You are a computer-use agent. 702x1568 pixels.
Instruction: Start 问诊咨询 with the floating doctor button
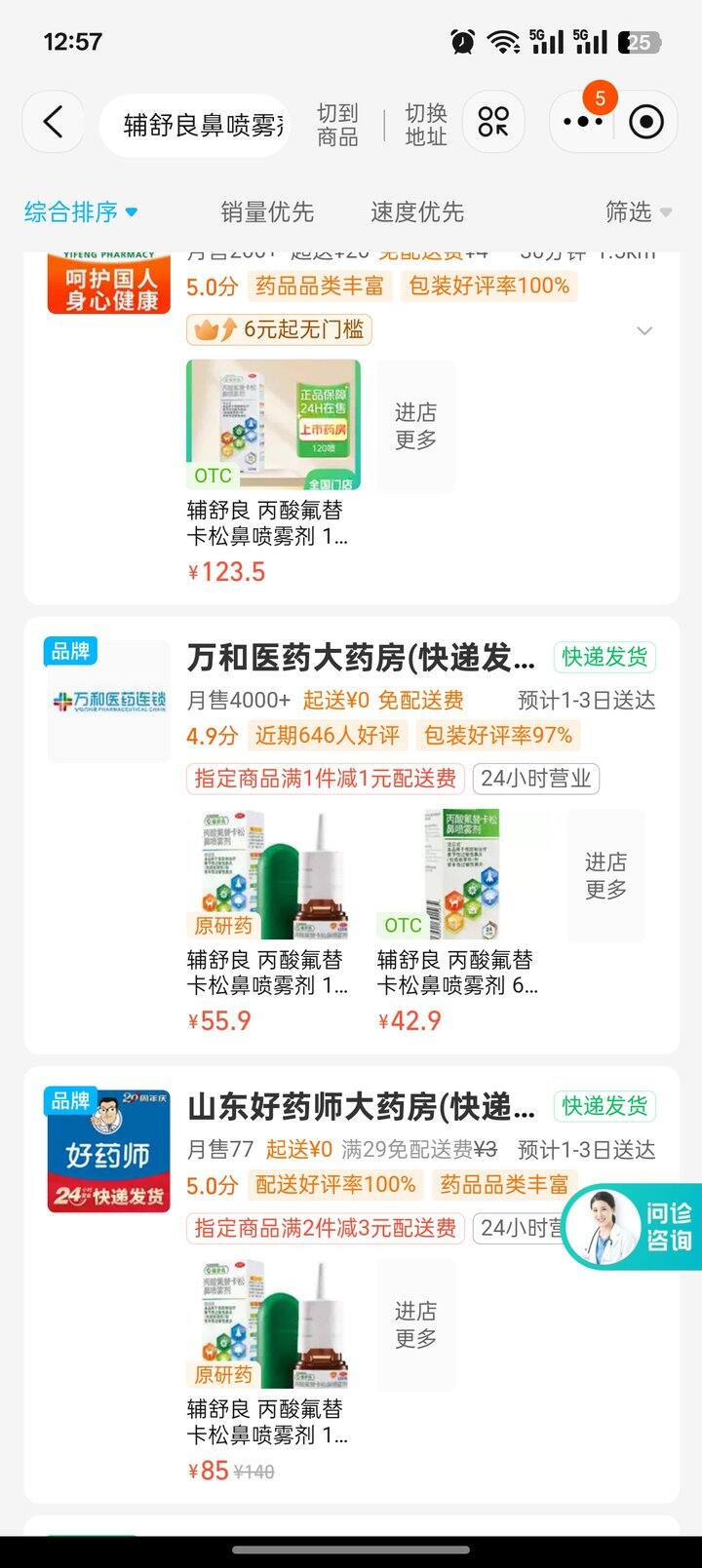point(634,1227)
